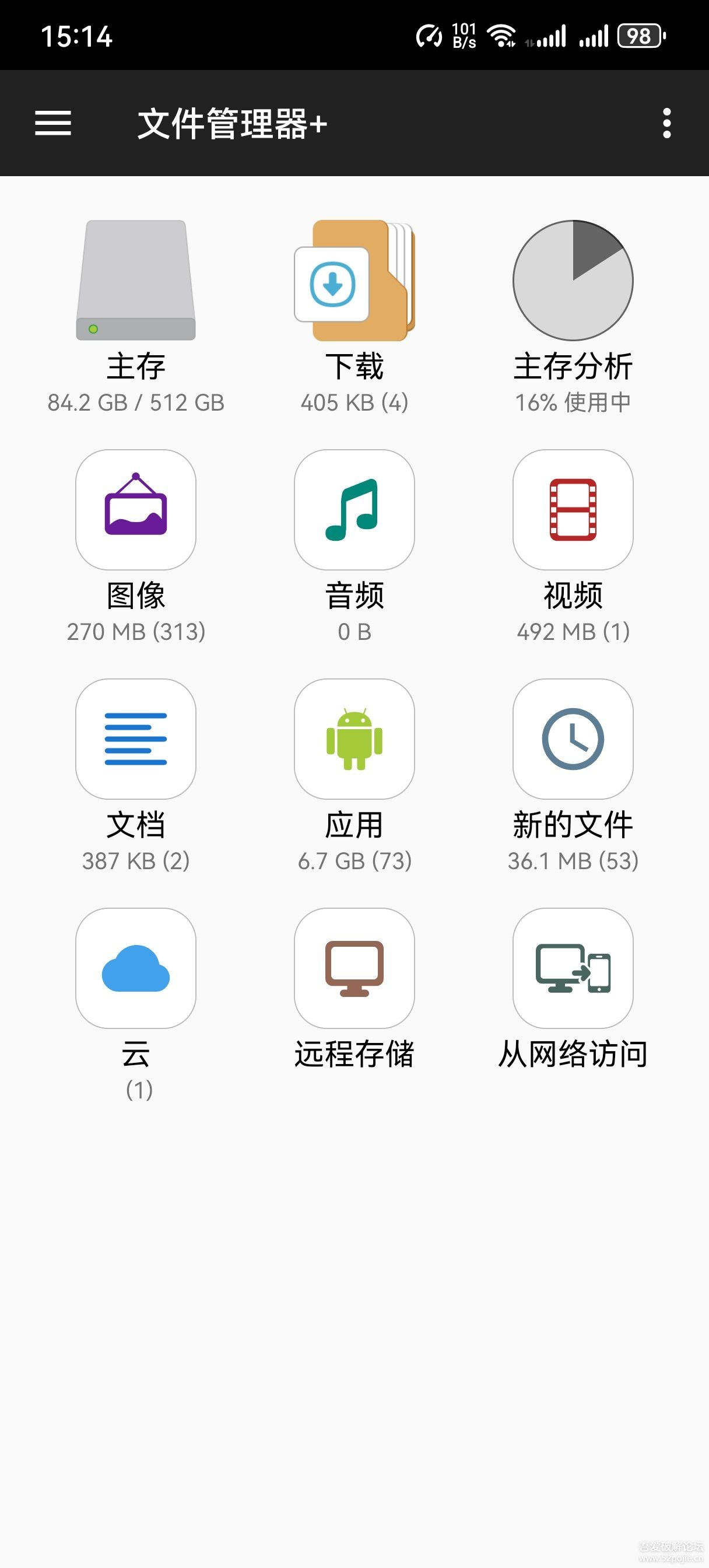Open the 视频 videos category
This screenshot has height=1568, width=709.
[573, 510]
